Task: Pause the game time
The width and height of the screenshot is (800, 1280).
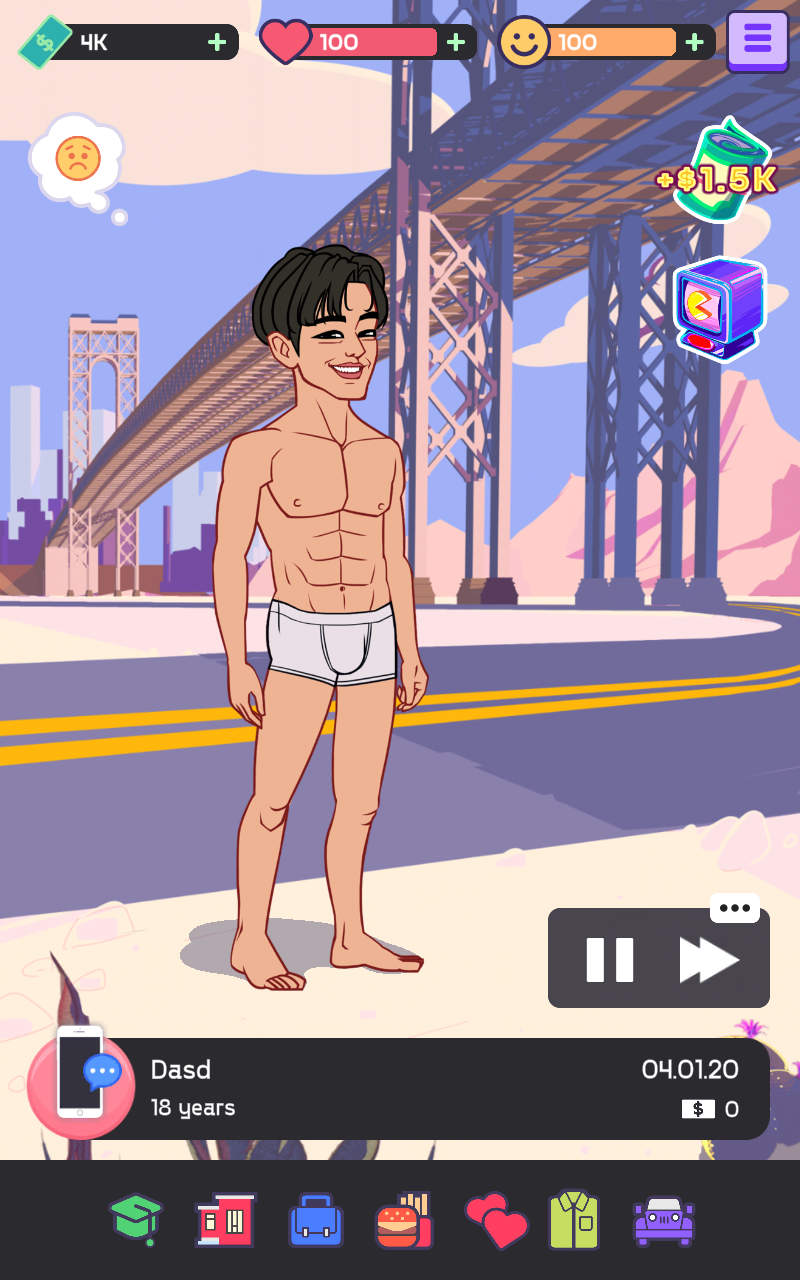Action: [x=609, y=960]
